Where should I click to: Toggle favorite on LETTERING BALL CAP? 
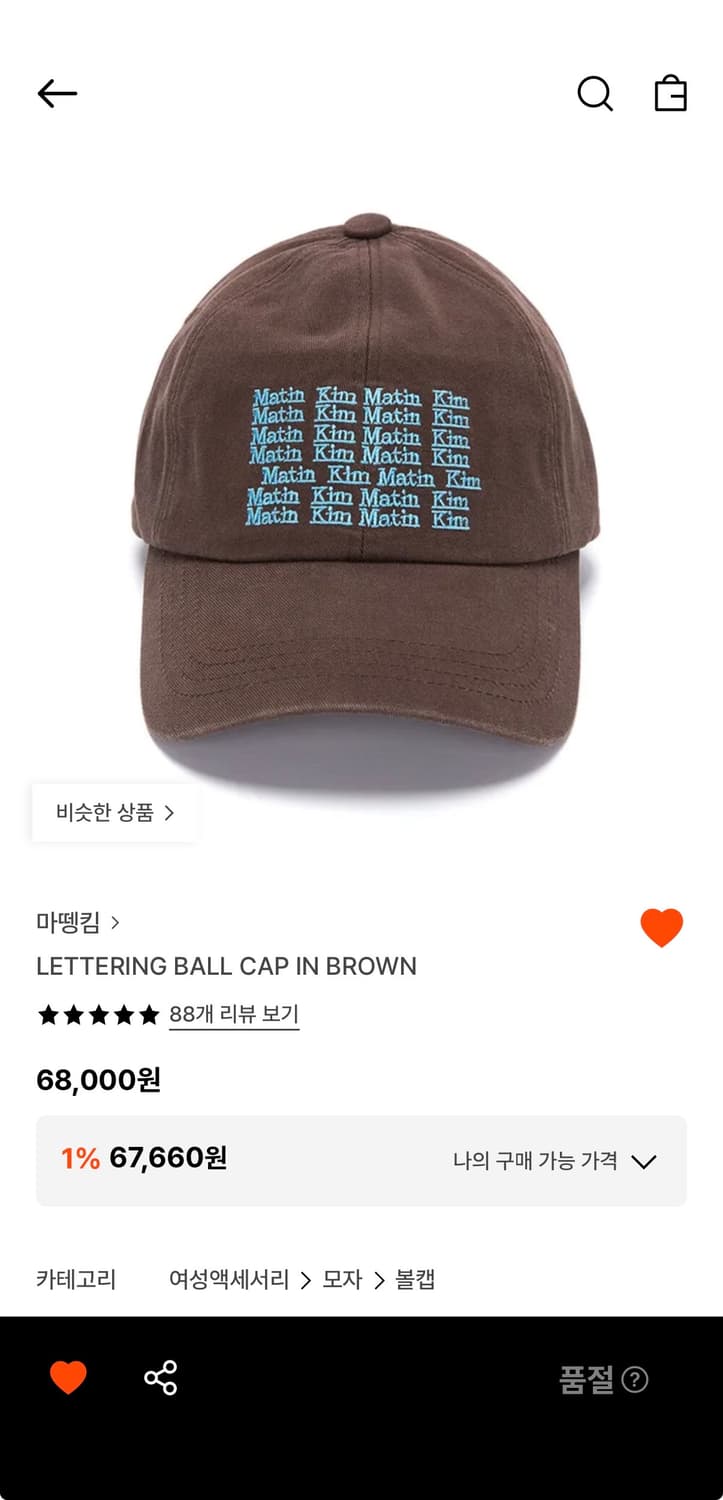(662, 928)
